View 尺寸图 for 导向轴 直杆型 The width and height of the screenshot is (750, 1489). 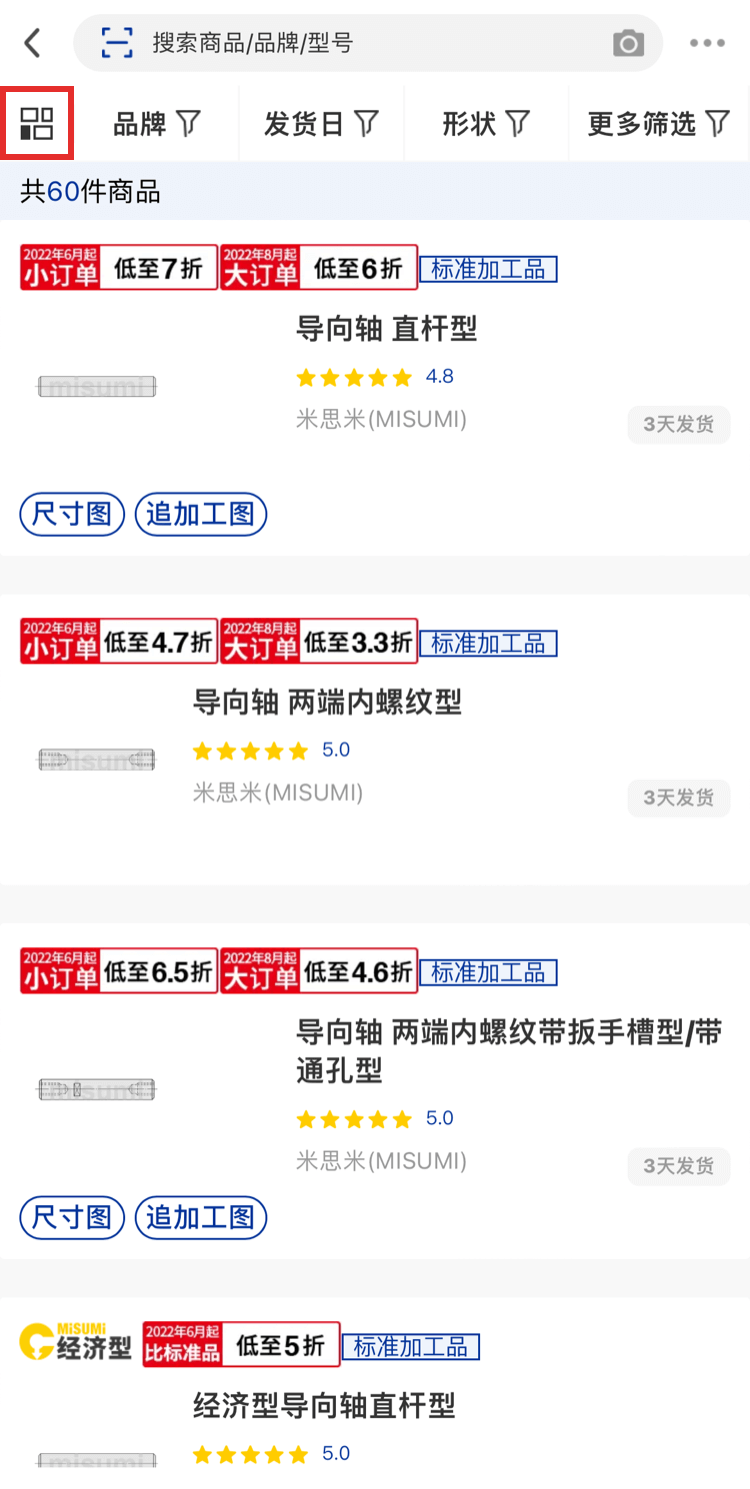tap(72, 514)
